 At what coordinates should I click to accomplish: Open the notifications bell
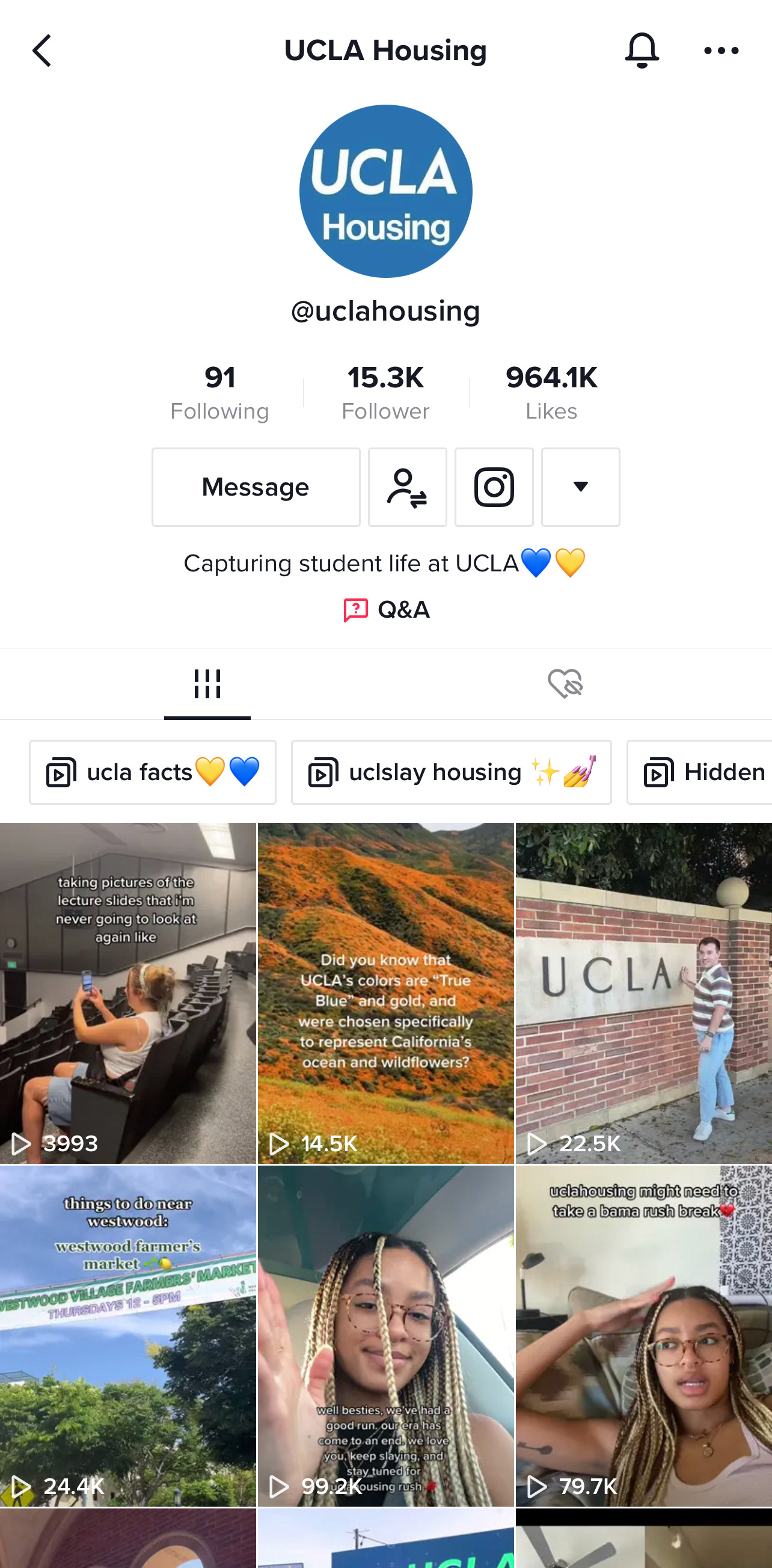(x=642, y=51)
